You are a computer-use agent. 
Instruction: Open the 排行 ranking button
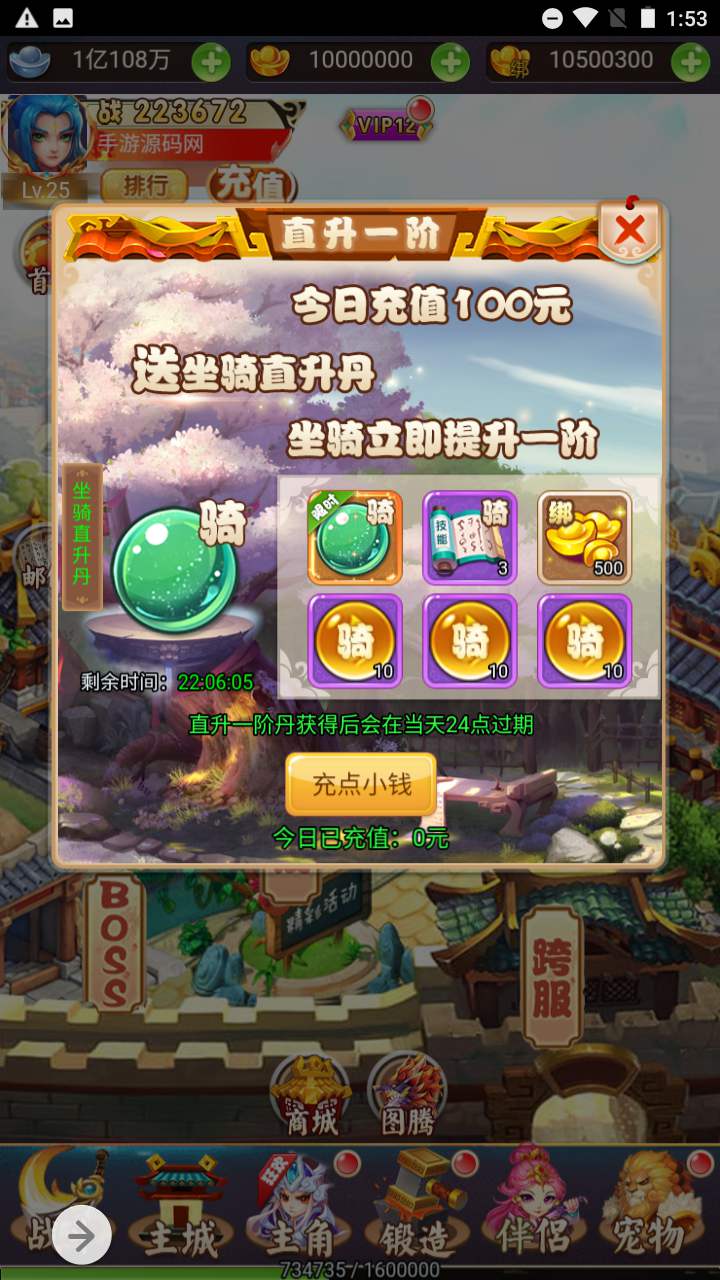144,185
